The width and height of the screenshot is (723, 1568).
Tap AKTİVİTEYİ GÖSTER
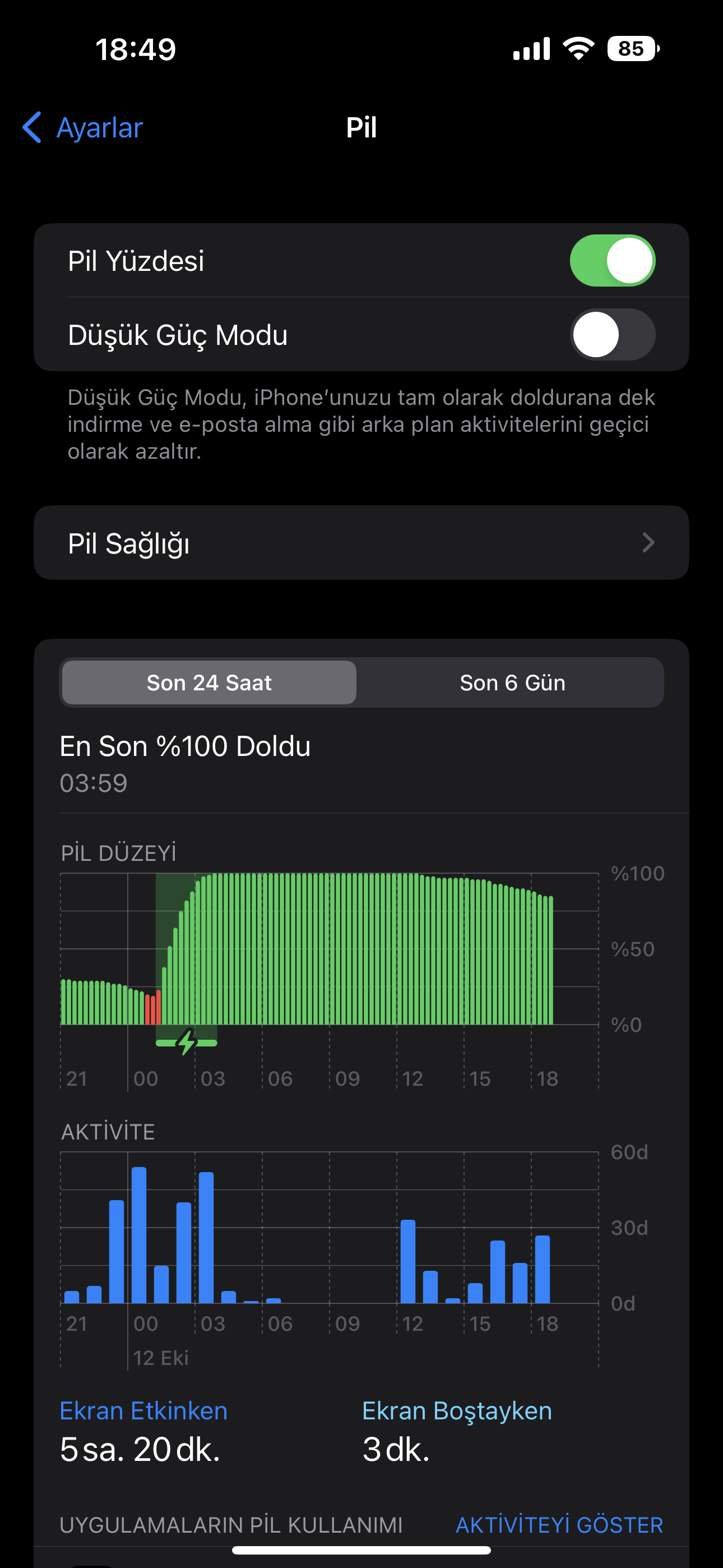coord(559,1525)
